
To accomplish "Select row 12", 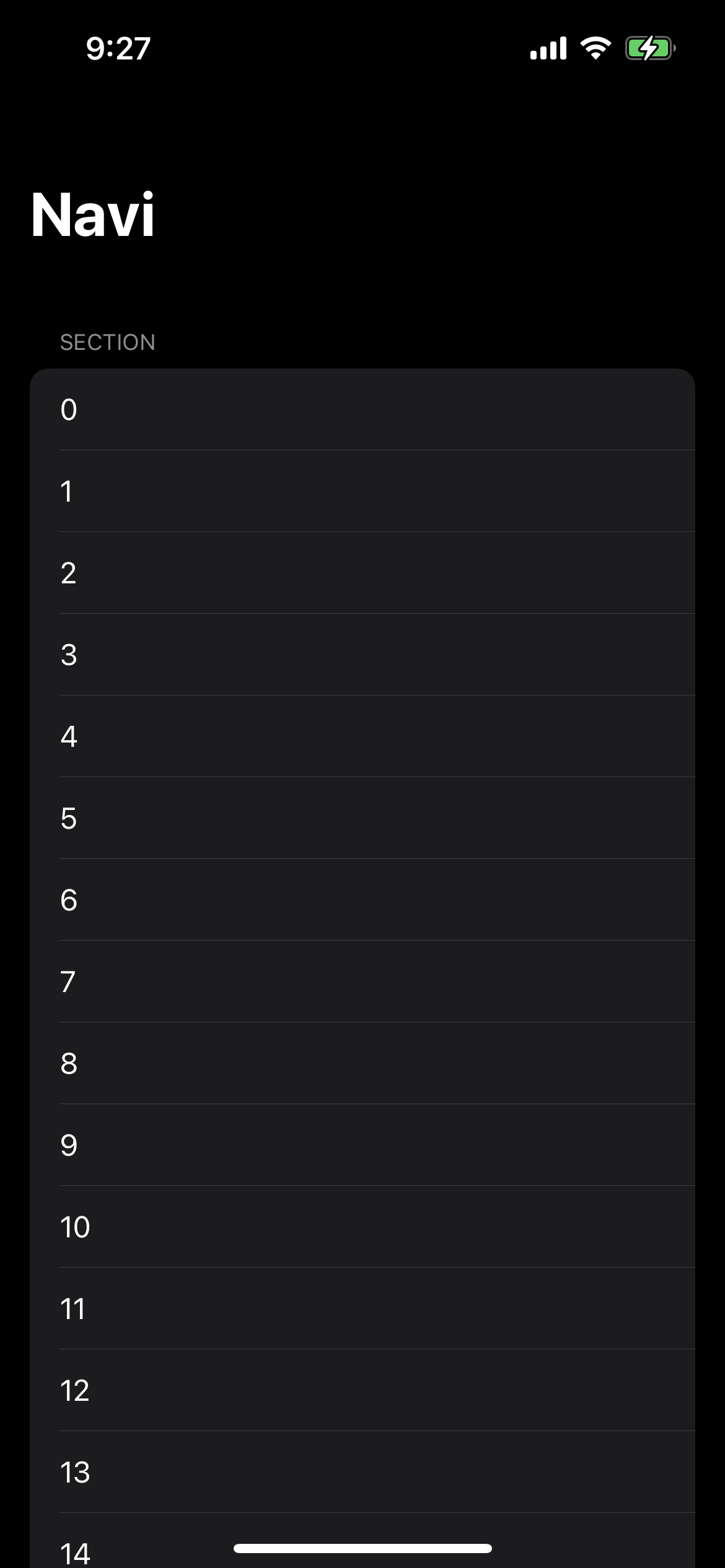I will pos(362,1390).
